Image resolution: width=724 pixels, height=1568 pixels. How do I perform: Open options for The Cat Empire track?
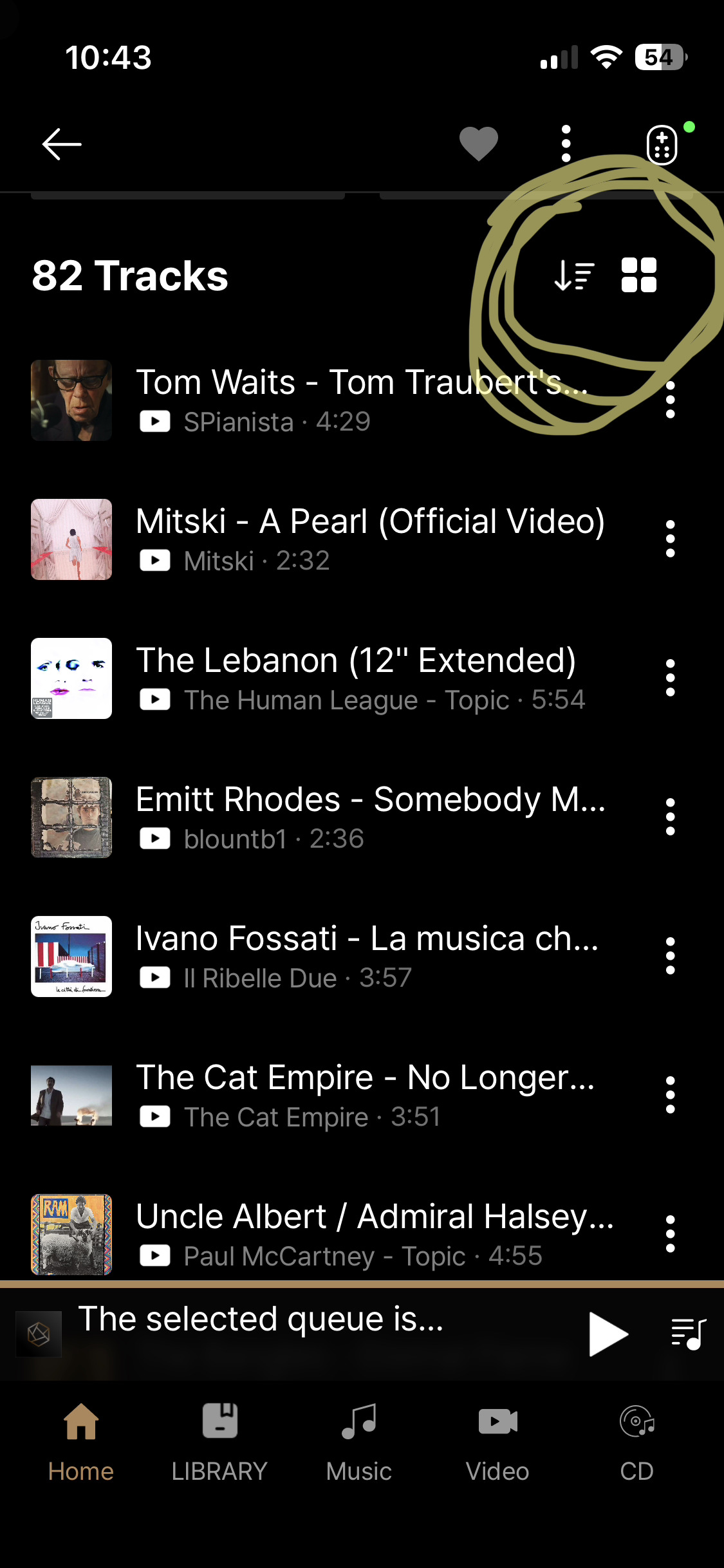[x=670, y=1095]
